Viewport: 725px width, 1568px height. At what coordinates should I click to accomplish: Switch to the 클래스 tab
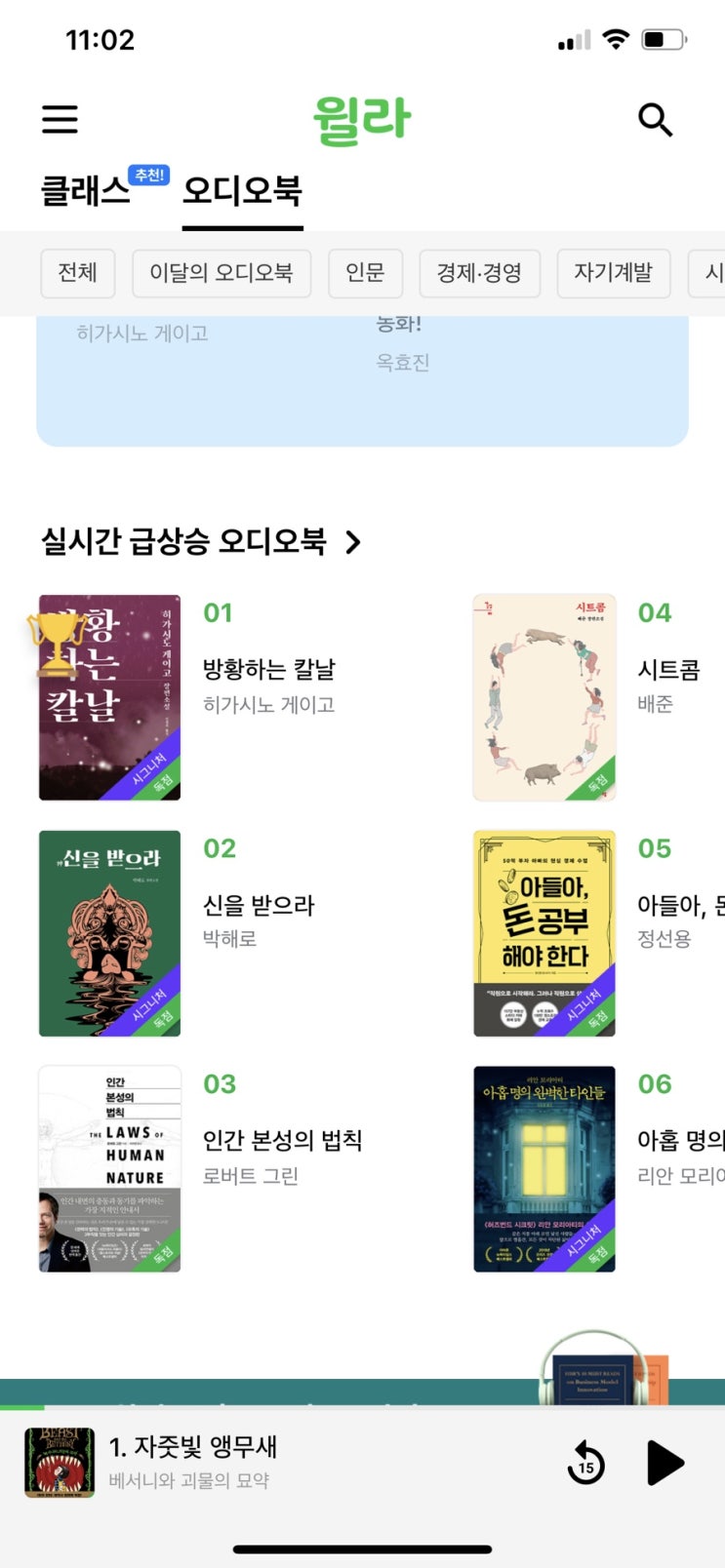click(x=86, y=190)
